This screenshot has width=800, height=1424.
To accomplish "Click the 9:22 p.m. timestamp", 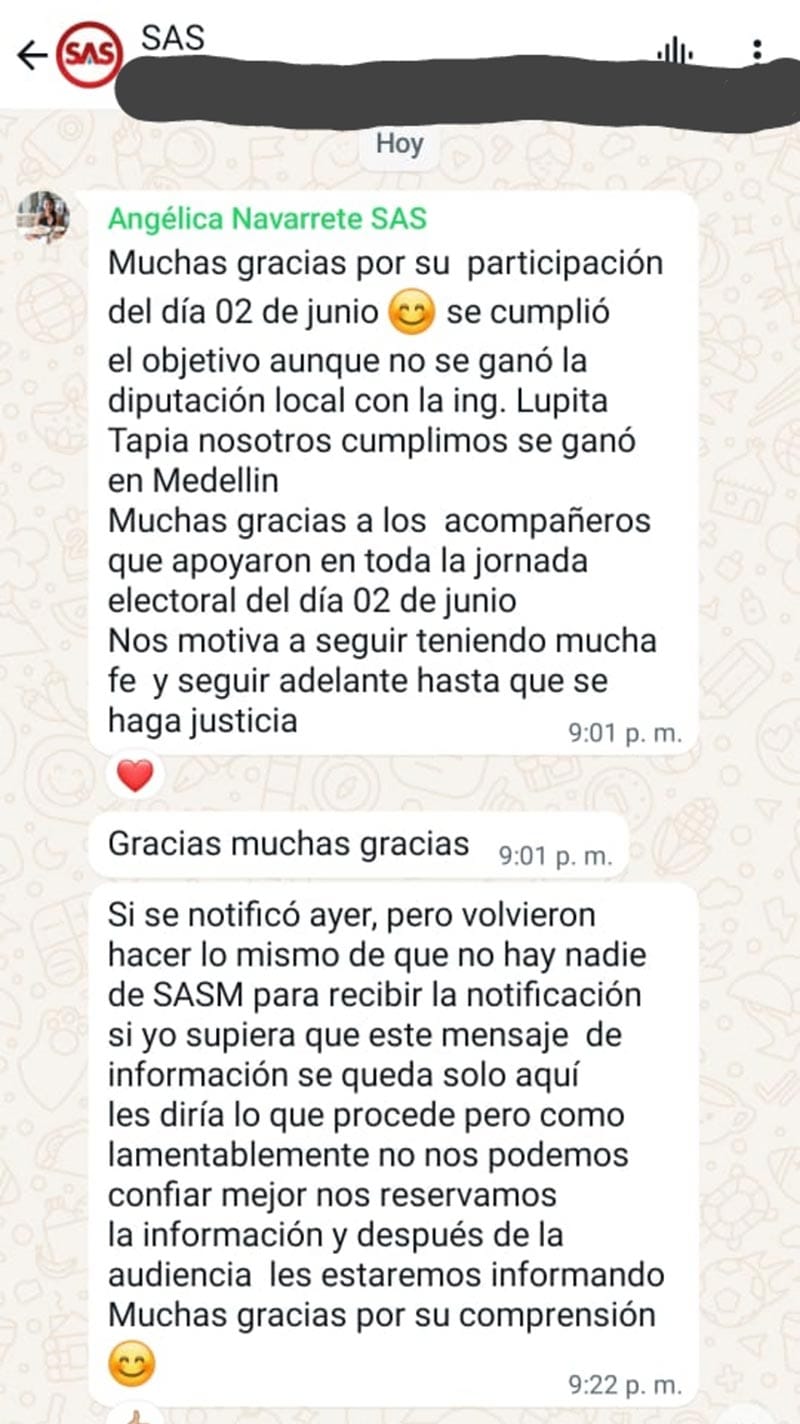I will tap(625, 1386).
